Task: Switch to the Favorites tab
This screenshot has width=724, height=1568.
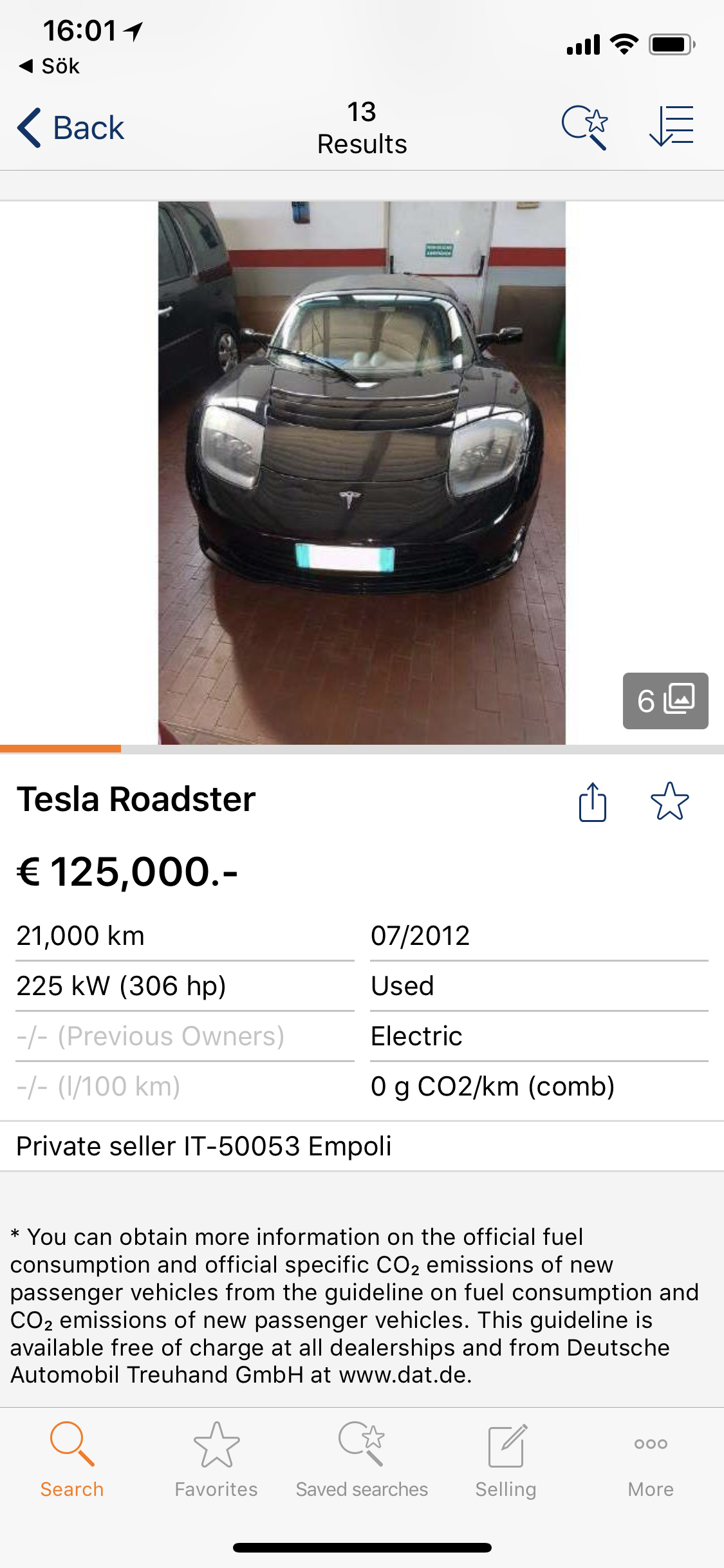Action: 216,1460
